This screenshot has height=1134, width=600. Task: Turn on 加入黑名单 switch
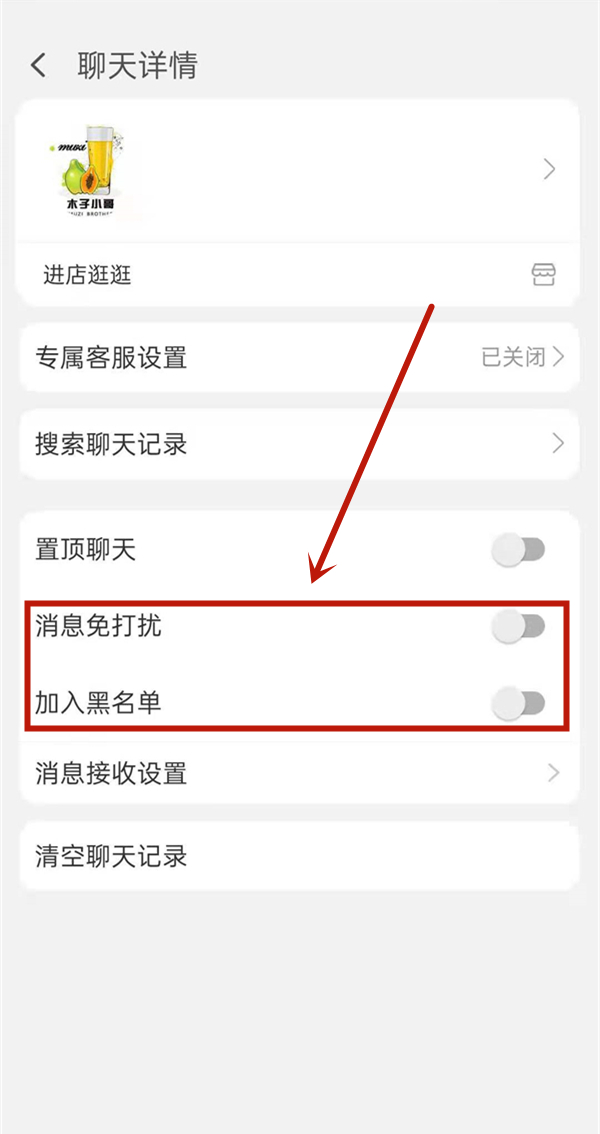click(x=519, y=703)
